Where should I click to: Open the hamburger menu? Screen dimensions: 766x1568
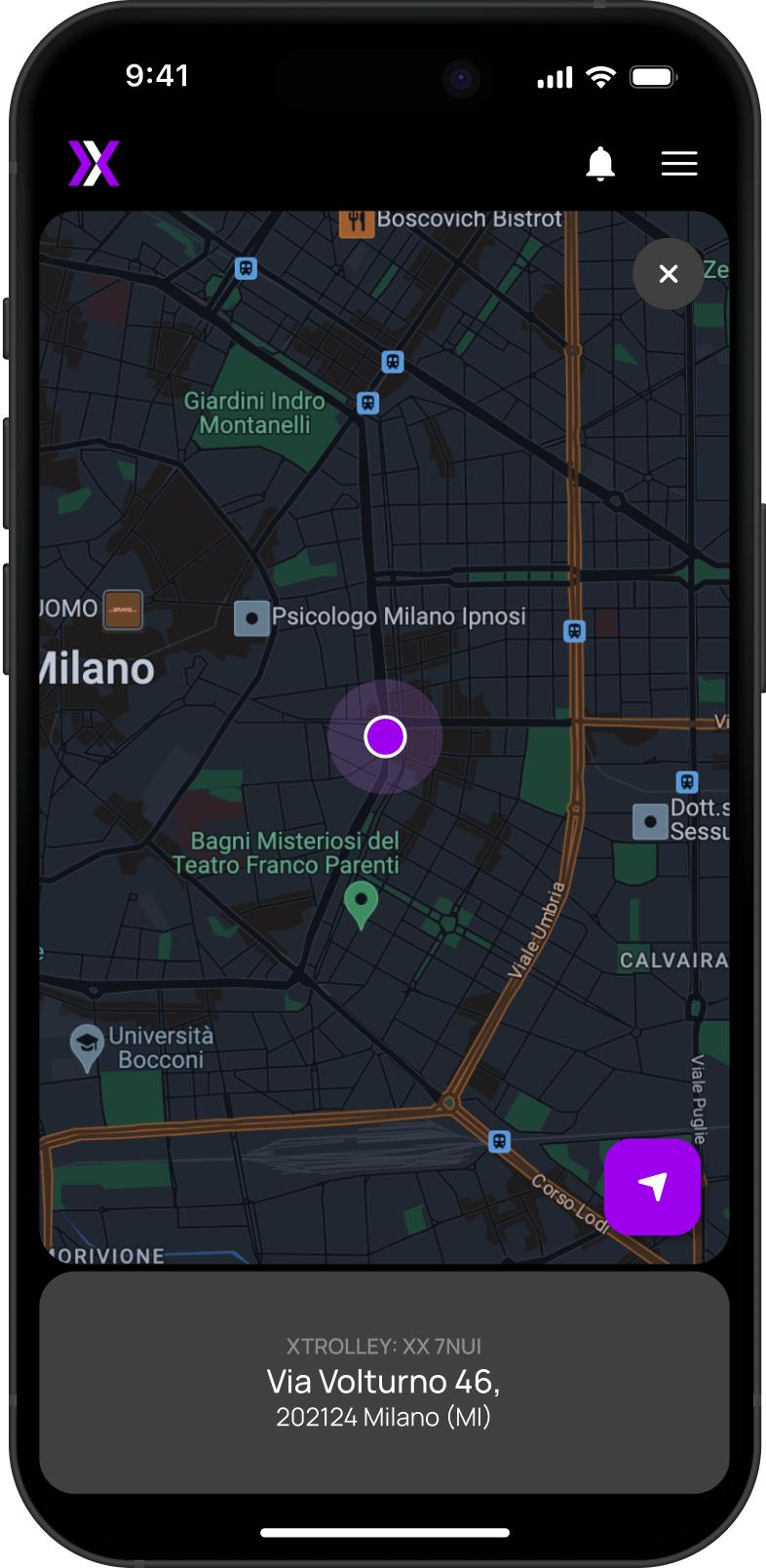pyautogui.click(x=679, y=164)
